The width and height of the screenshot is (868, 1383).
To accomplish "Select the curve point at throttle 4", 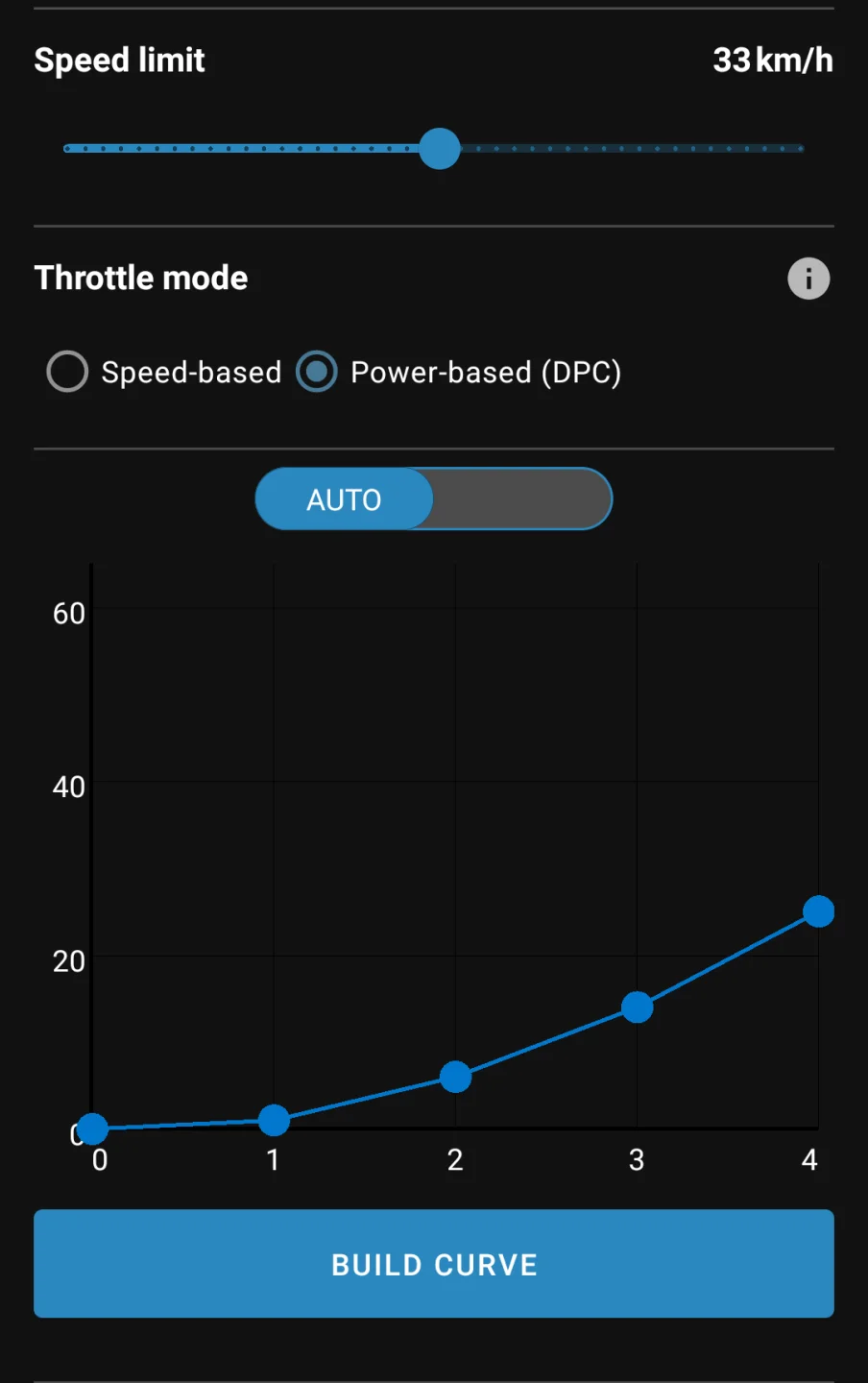I will click(x=818, y=910).
